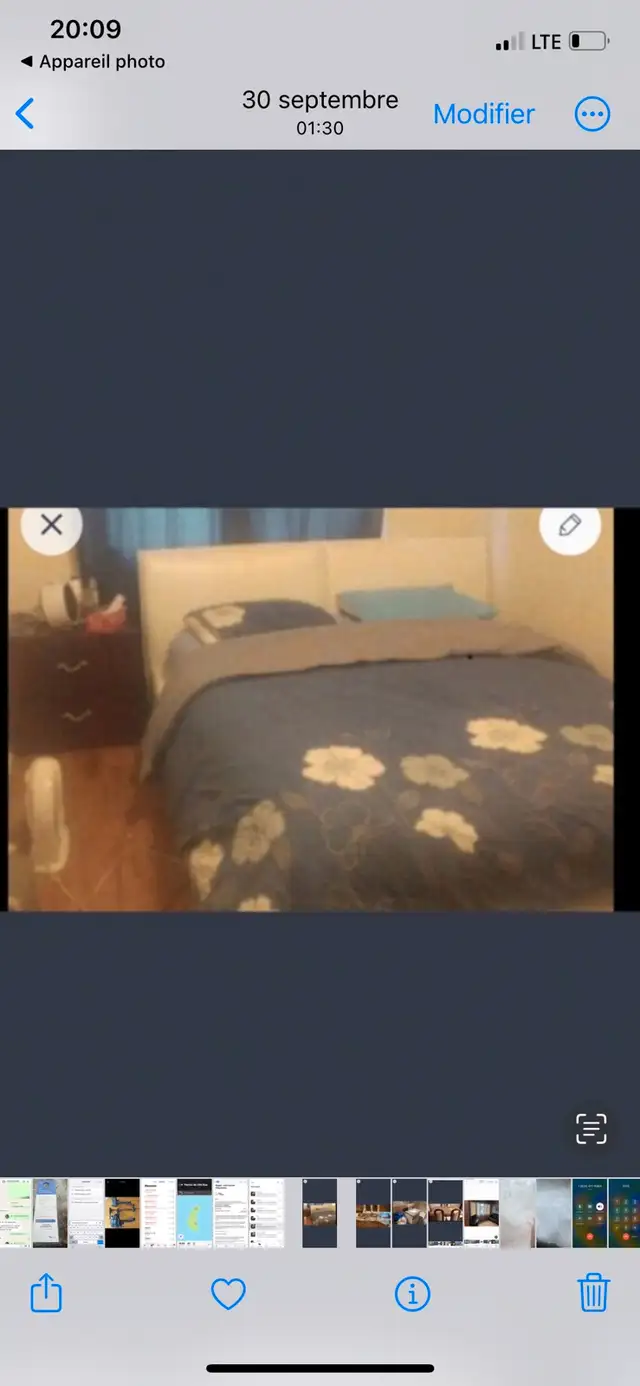This screenshot has width=640, height=1386.
Task: Tap Modifier to edit the photo
Action: [x=484, y=114]
